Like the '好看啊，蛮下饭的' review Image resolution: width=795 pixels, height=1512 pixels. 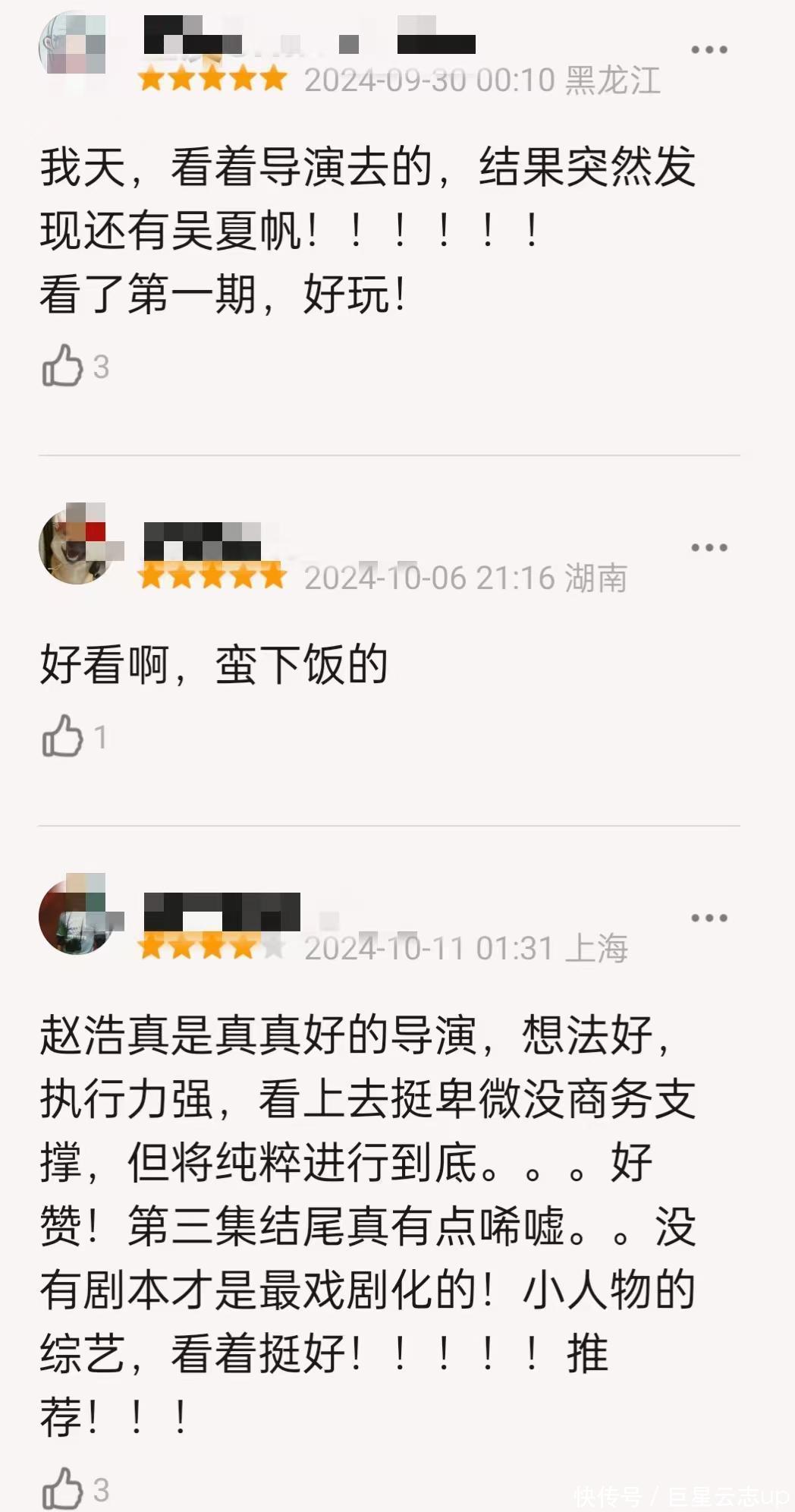62,736
